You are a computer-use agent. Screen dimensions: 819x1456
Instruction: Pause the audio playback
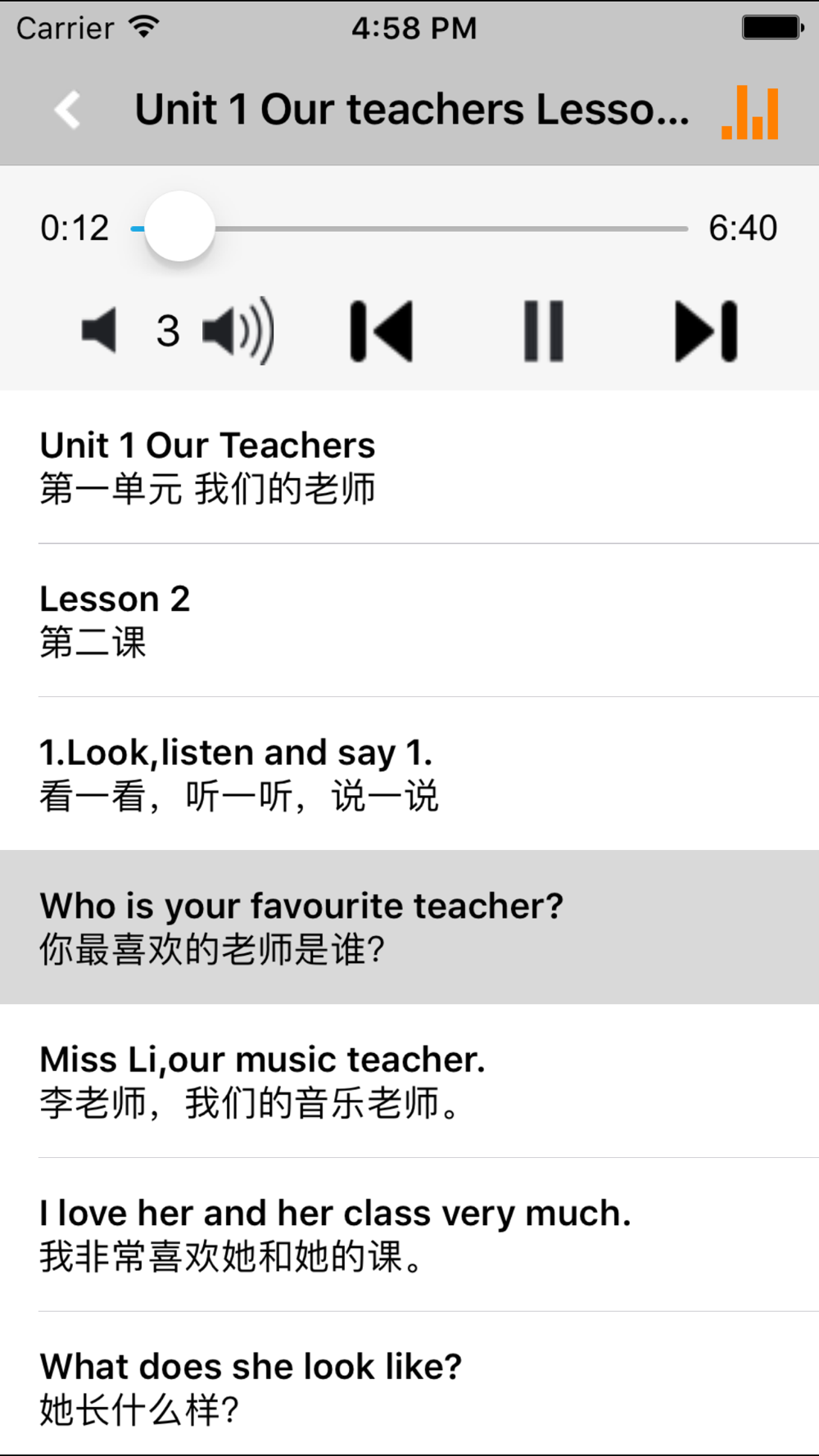pyautogui.click(x=544, y=331)
